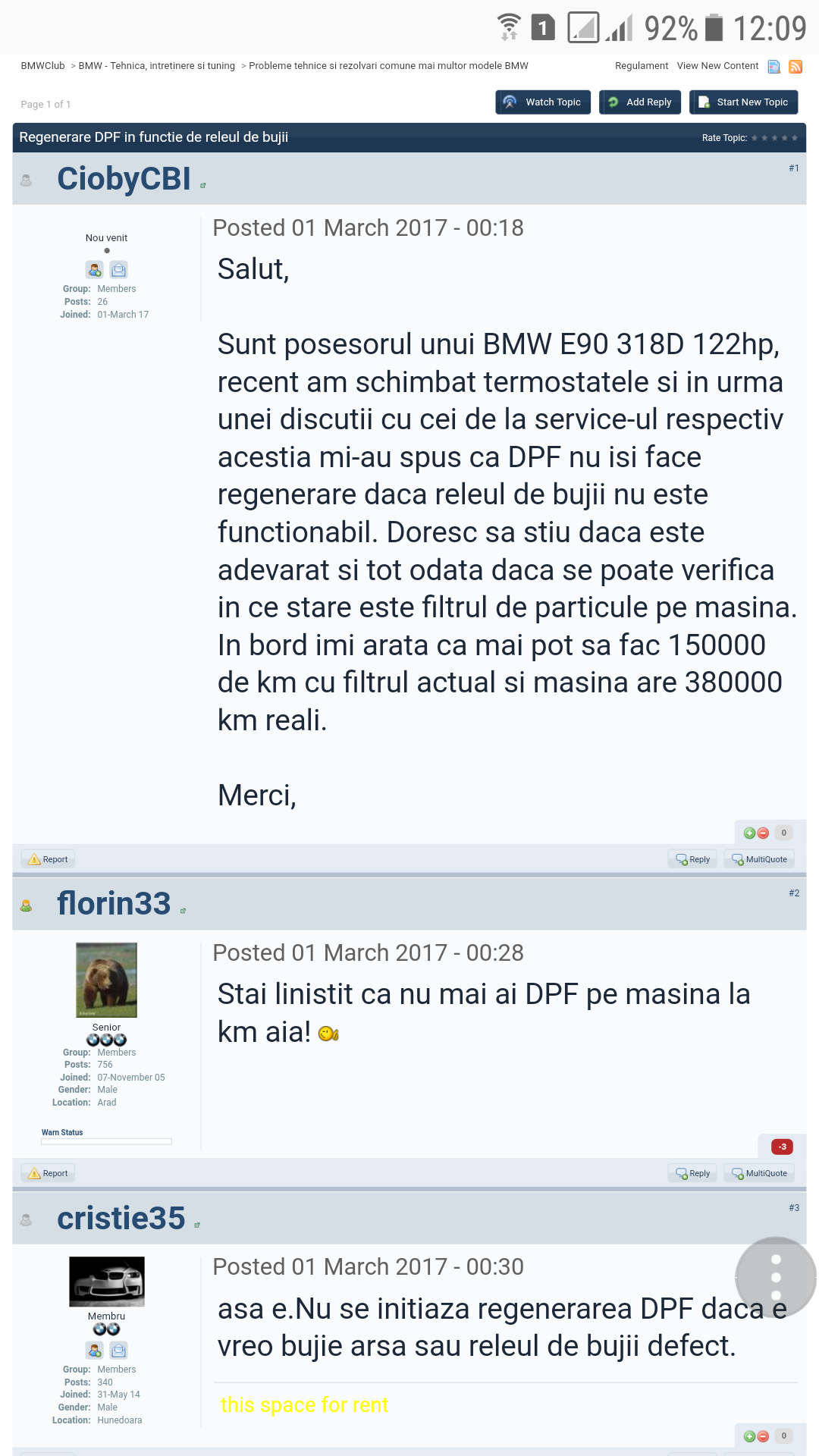Open CiobyCBI's profile
This screenshot has width=819, height=1456.
point(124,179)
